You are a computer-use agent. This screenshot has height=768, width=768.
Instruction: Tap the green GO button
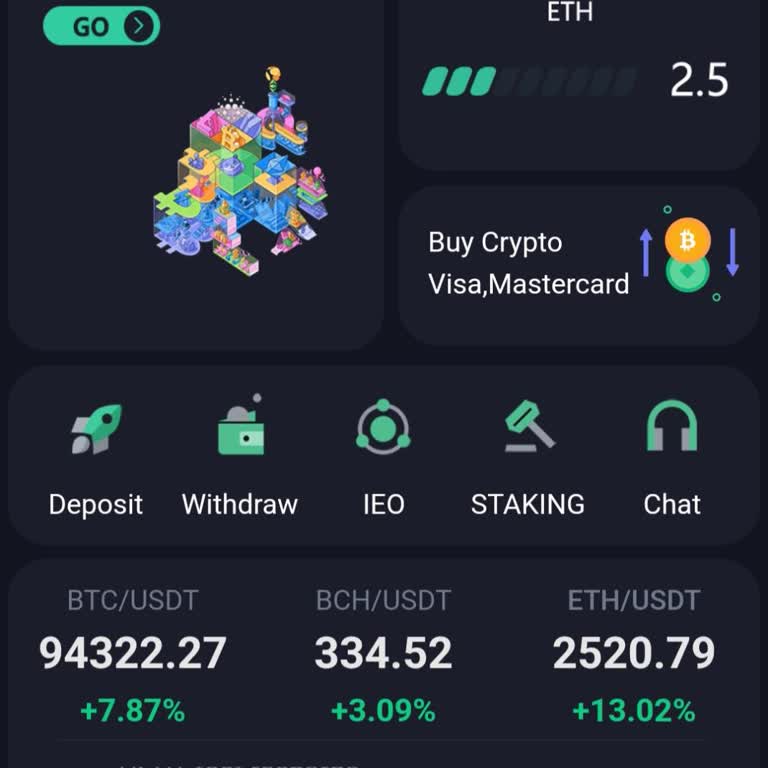(x=101, y=26)
